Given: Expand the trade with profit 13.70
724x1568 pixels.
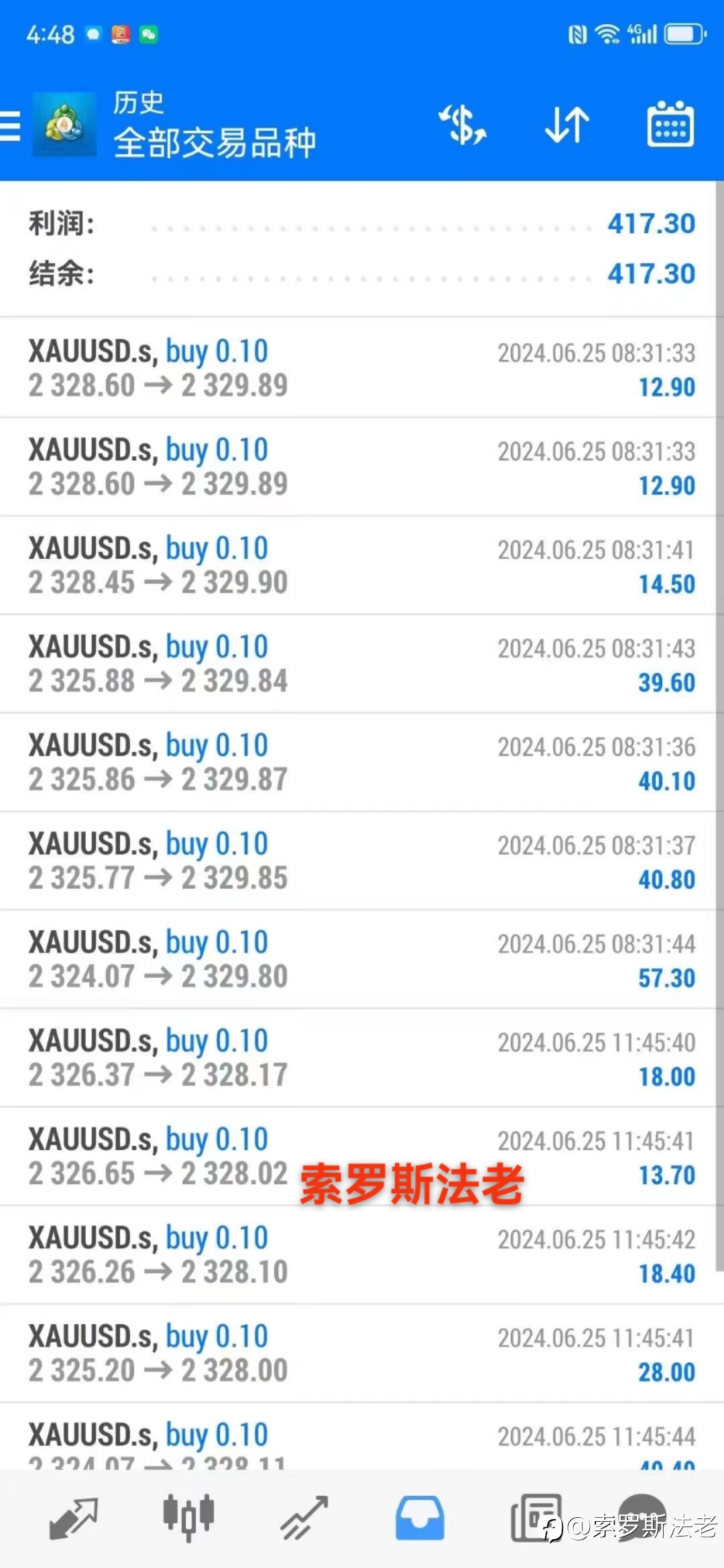Looking at the screenshot, I should 362,1156.
